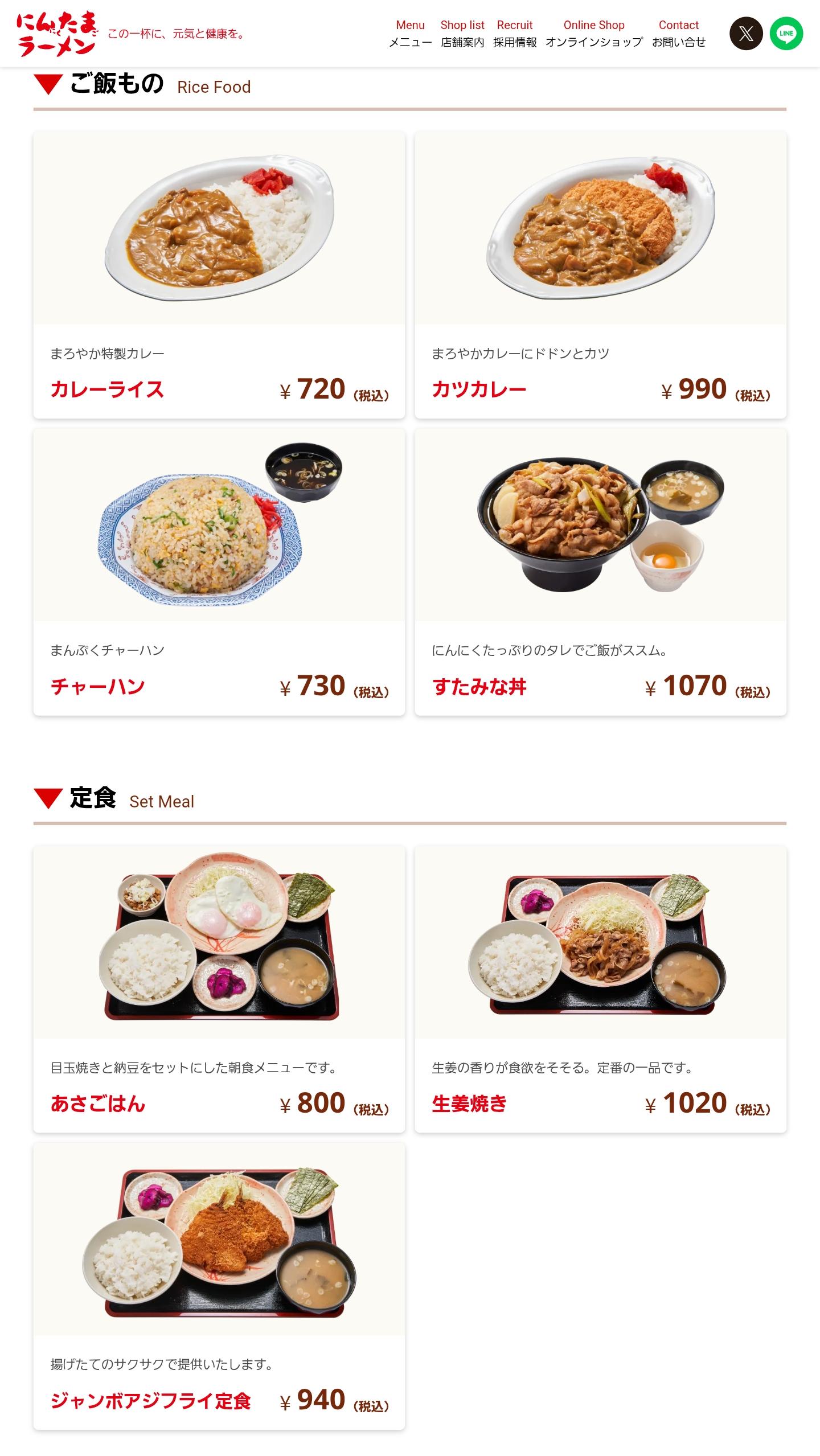View the チャーハン menu card

click(219, 572)
